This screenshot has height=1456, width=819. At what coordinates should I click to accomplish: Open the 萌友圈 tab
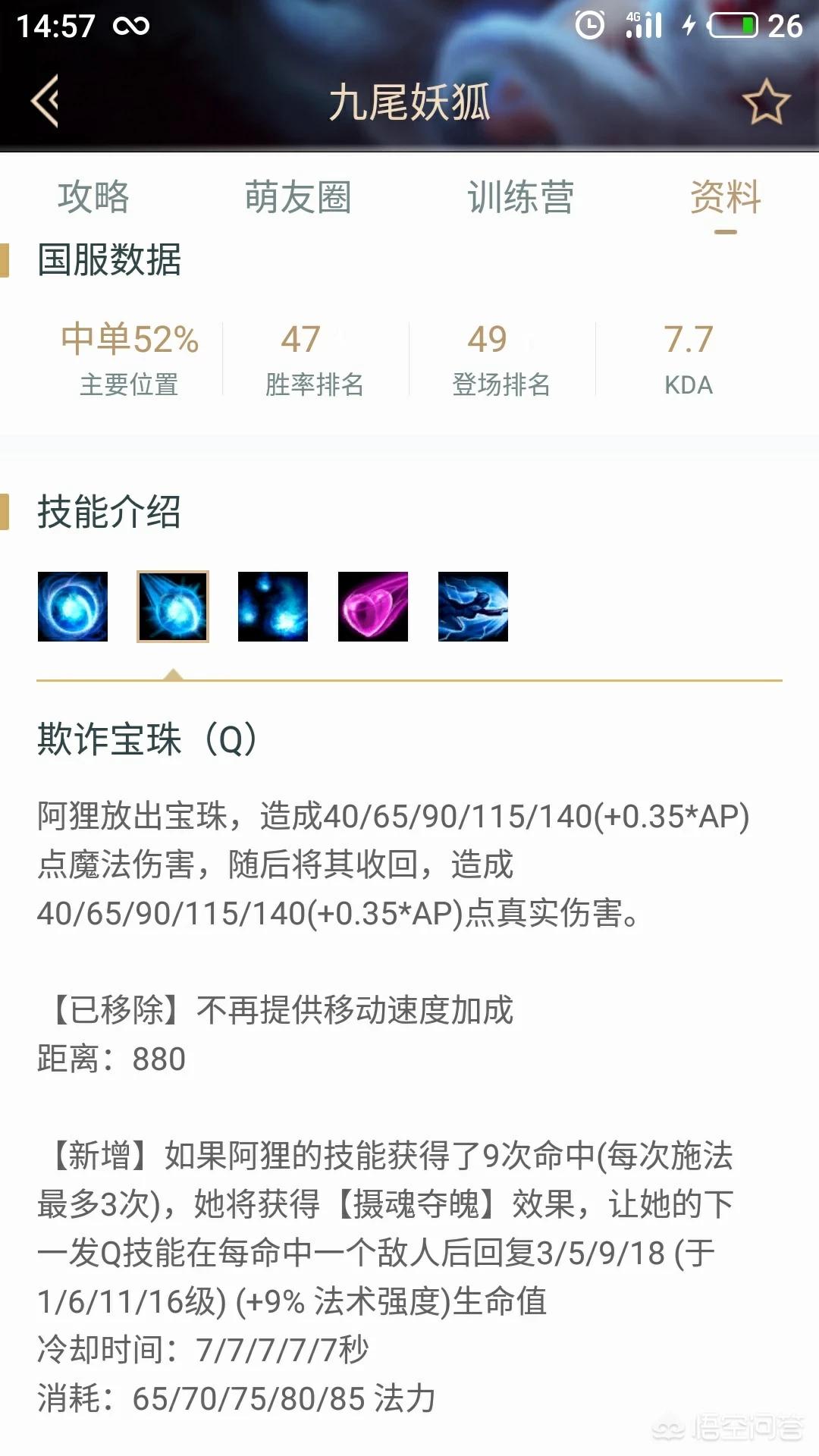[297, 197]
